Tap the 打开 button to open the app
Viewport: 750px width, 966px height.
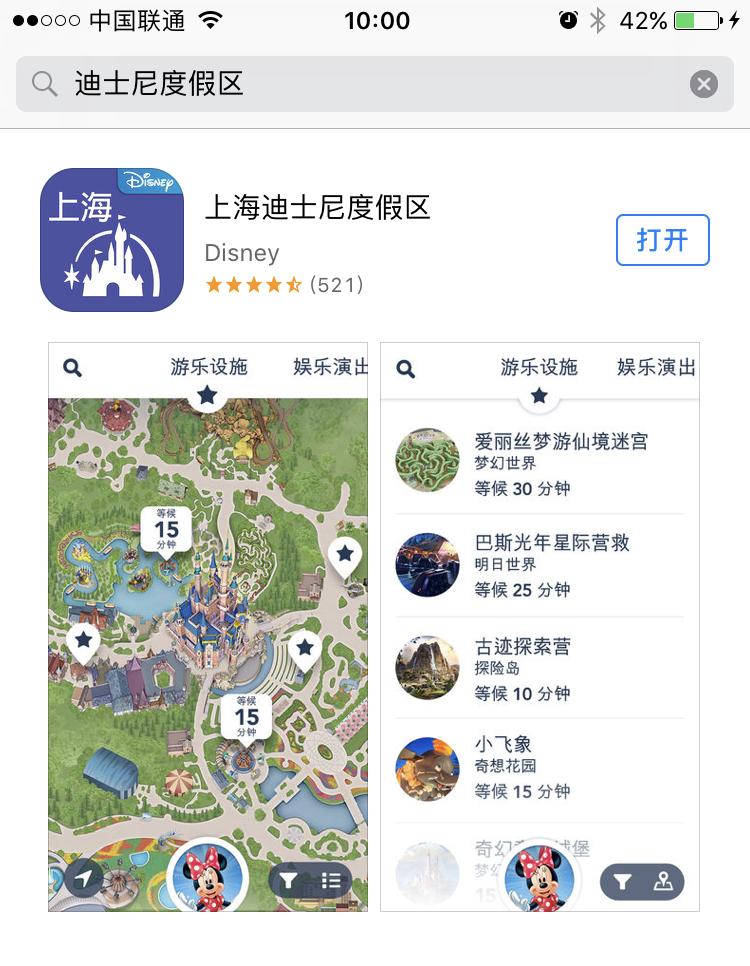(663, 240)
